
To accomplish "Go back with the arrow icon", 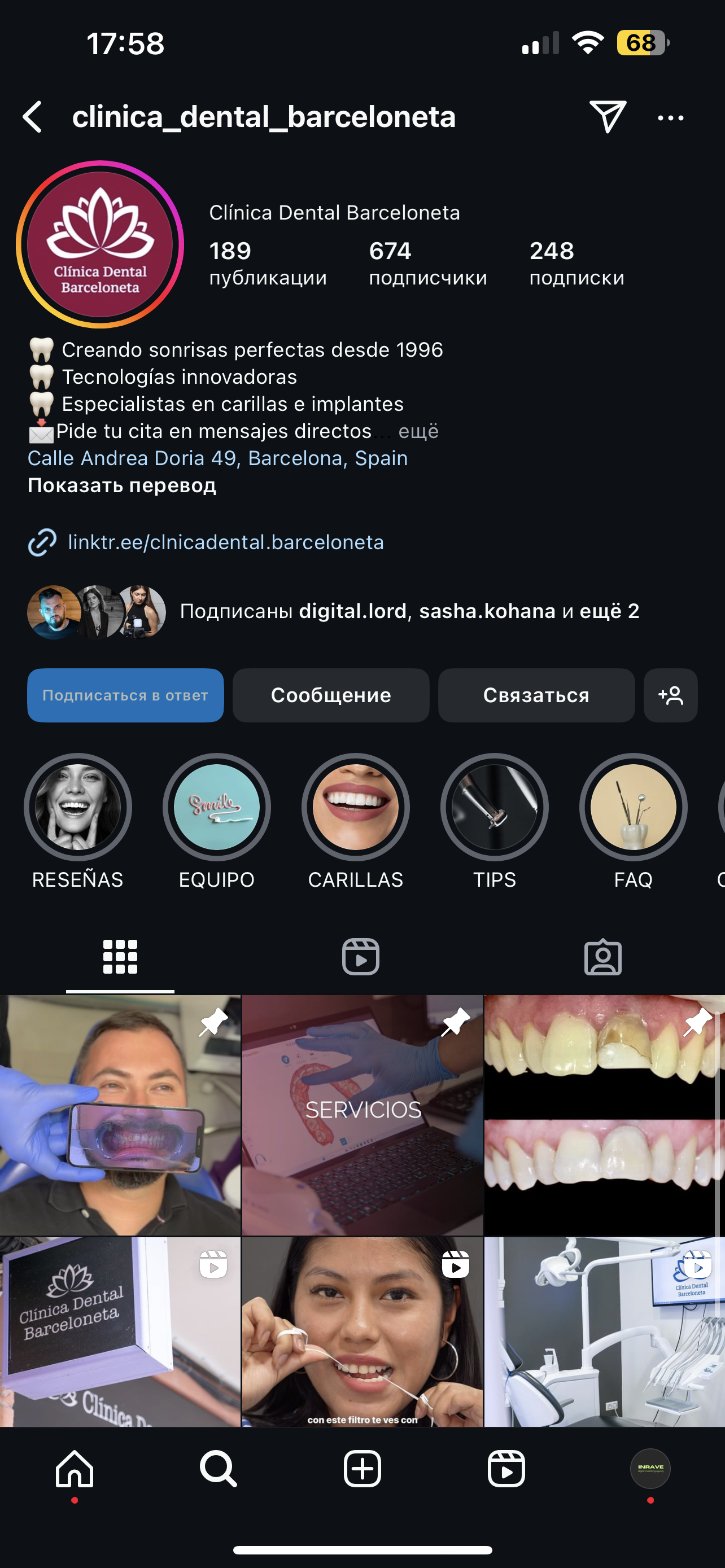I will coord(32,116).
